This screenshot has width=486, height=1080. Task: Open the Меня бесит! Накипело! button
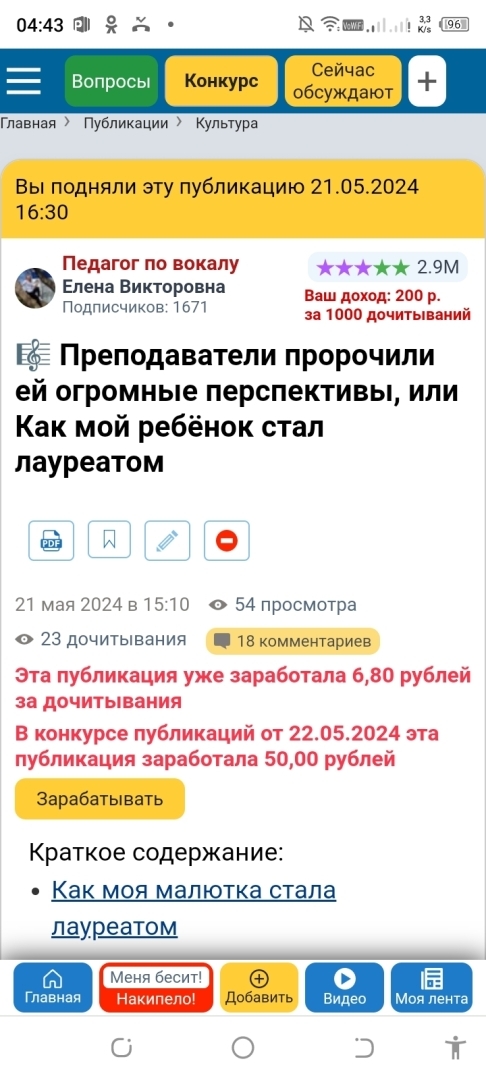[156, 987]
